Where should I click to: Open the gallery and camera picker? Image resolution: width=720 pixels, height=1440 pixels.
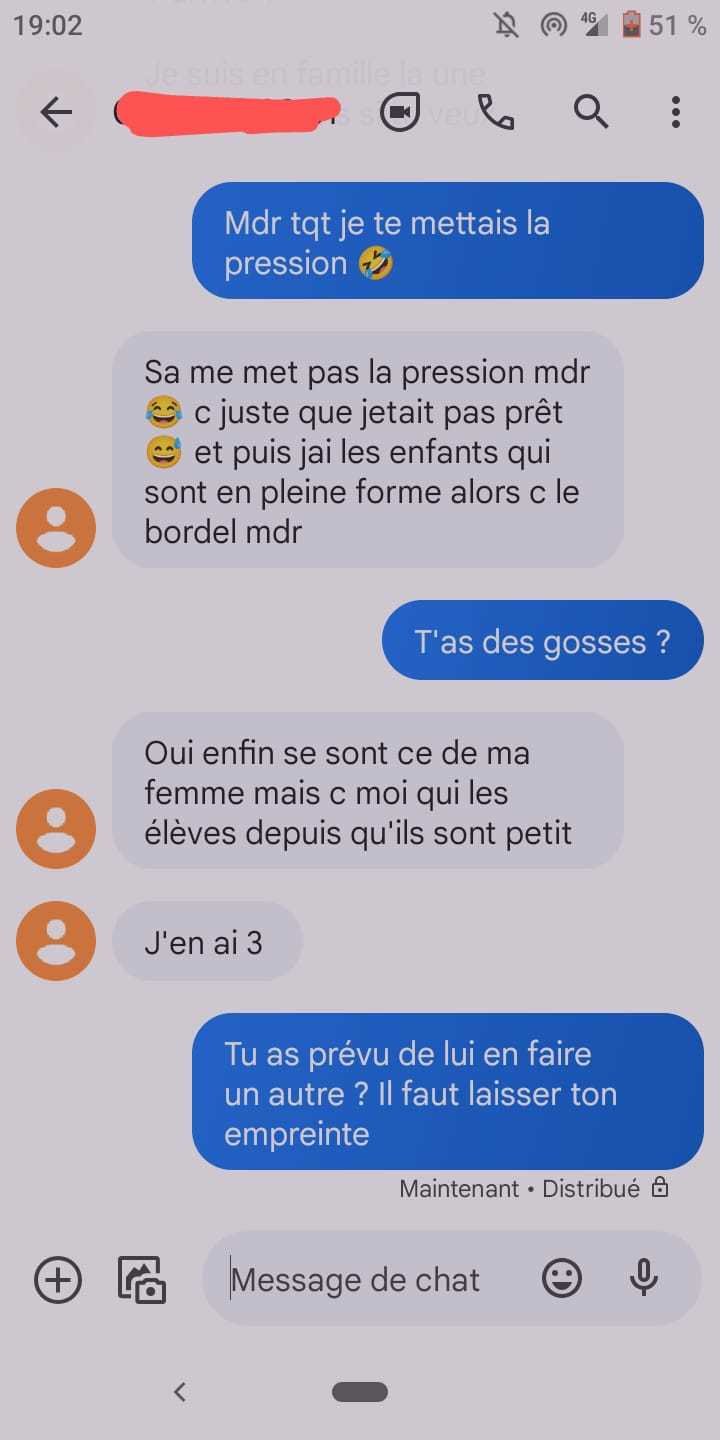click(142, 1279)
